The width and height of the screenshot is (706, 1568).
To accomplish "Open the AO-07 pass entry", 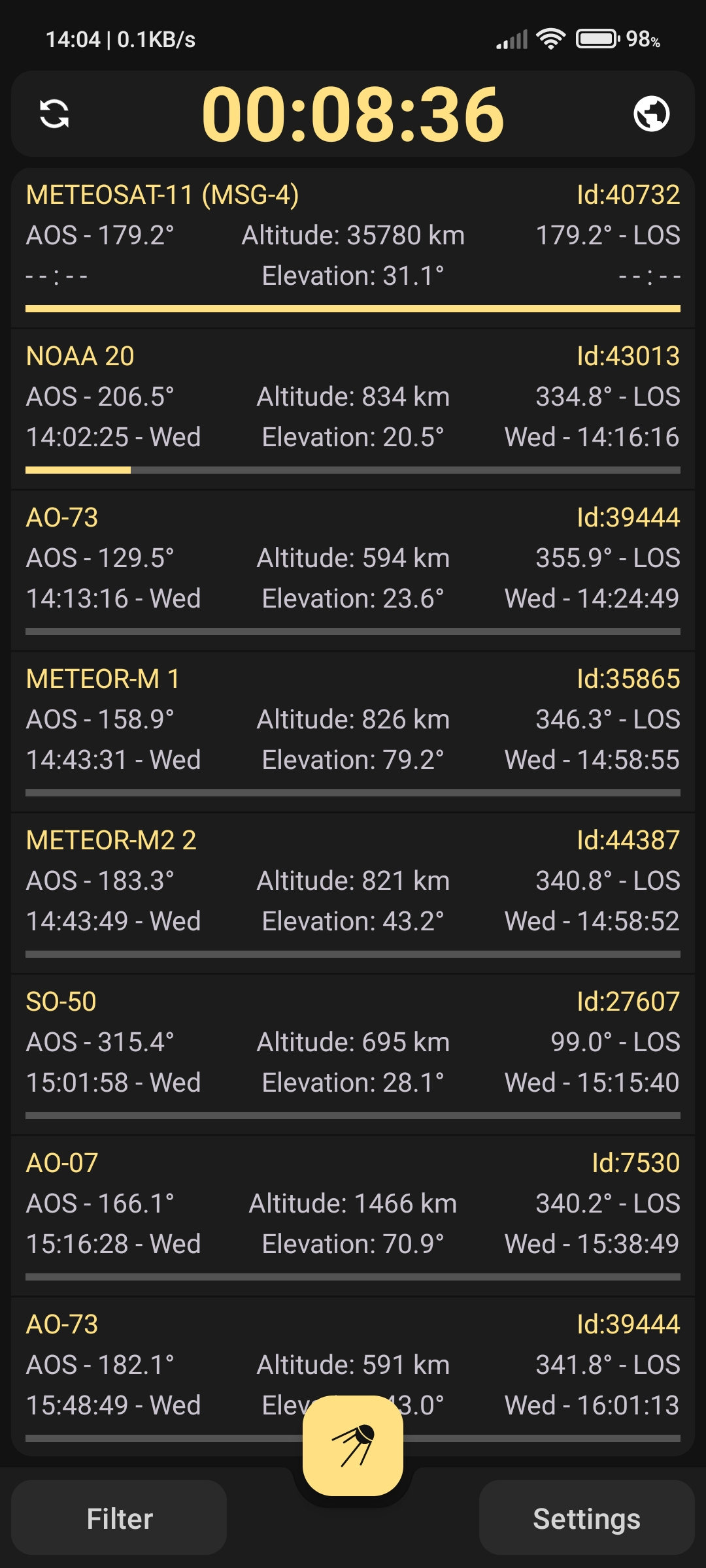I will (x=353, y=1216).
